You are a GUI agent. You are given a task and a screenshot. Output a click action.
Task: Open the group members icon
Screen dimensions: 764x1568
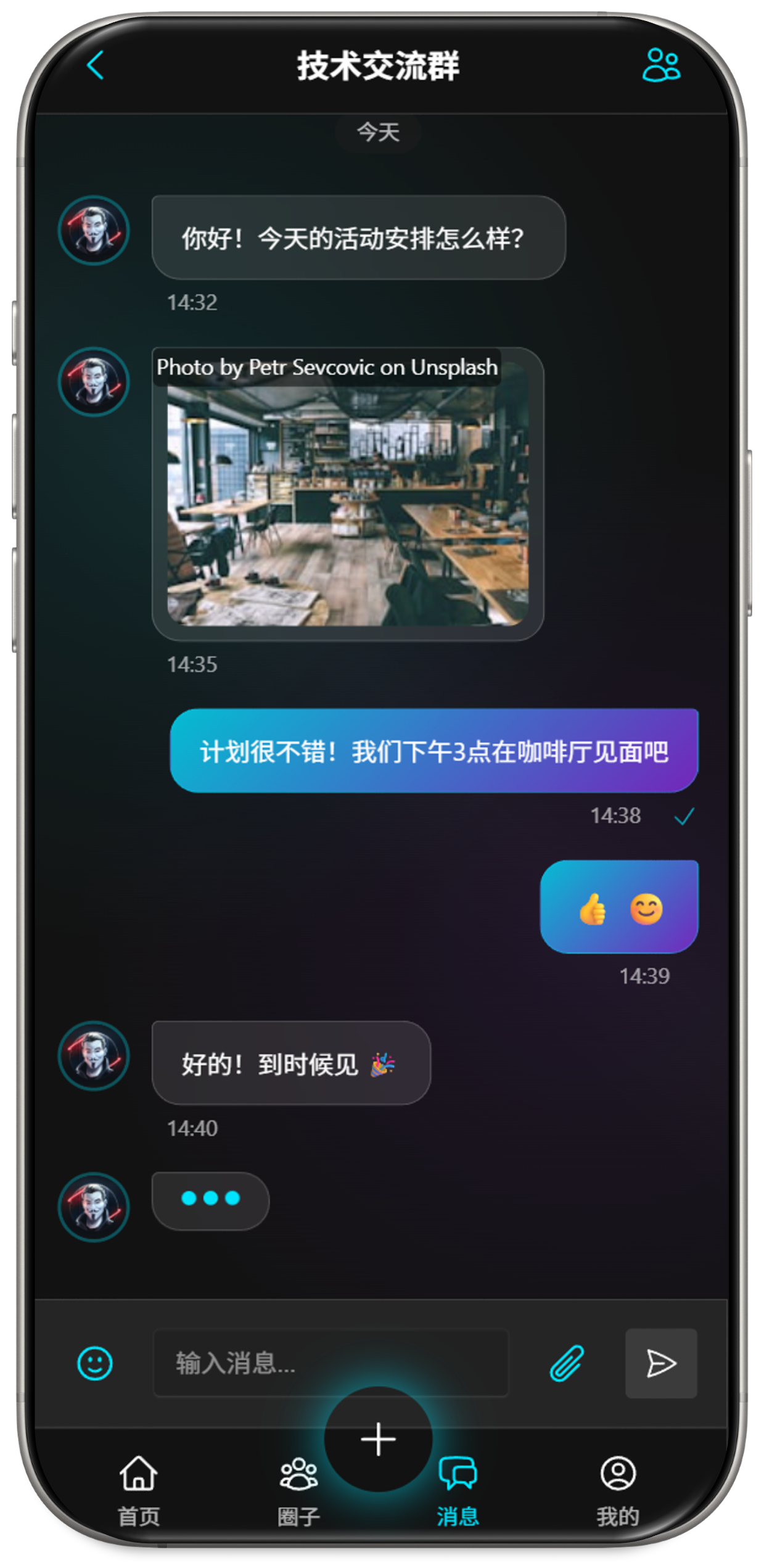(662, 65)
